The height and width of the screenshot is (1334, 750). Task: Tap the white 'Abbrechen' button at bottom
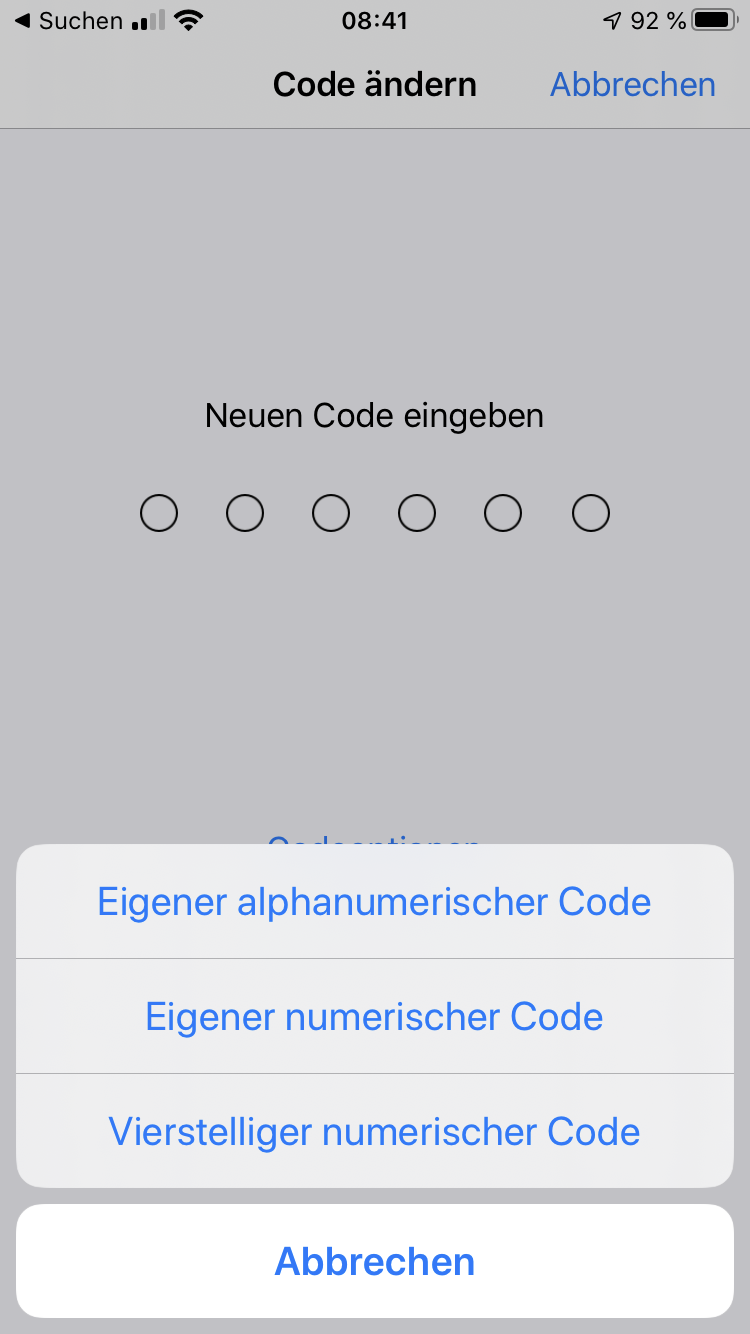[x=374, y=1261]
